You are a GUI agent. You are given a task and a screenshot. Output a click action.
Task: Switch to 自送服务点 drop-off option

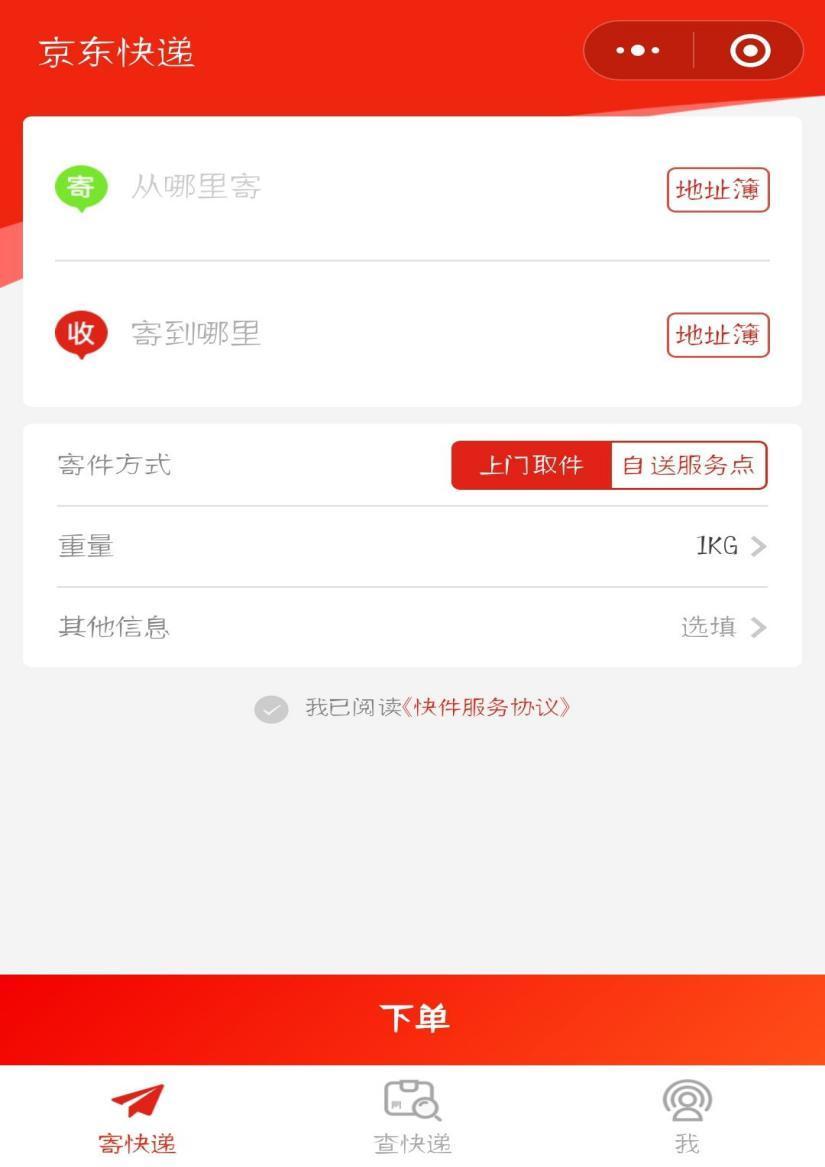[689, 464]
